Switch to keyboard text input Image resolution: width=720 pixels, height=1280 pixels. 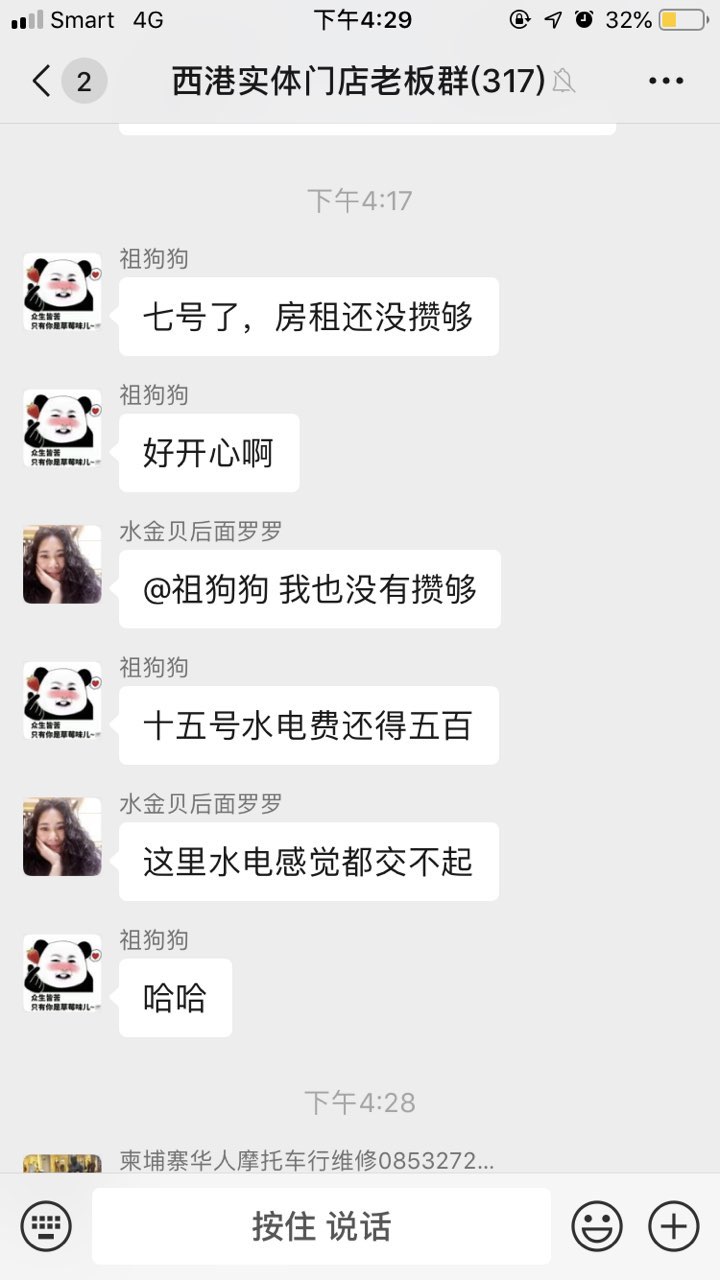tap(46, 1225)
